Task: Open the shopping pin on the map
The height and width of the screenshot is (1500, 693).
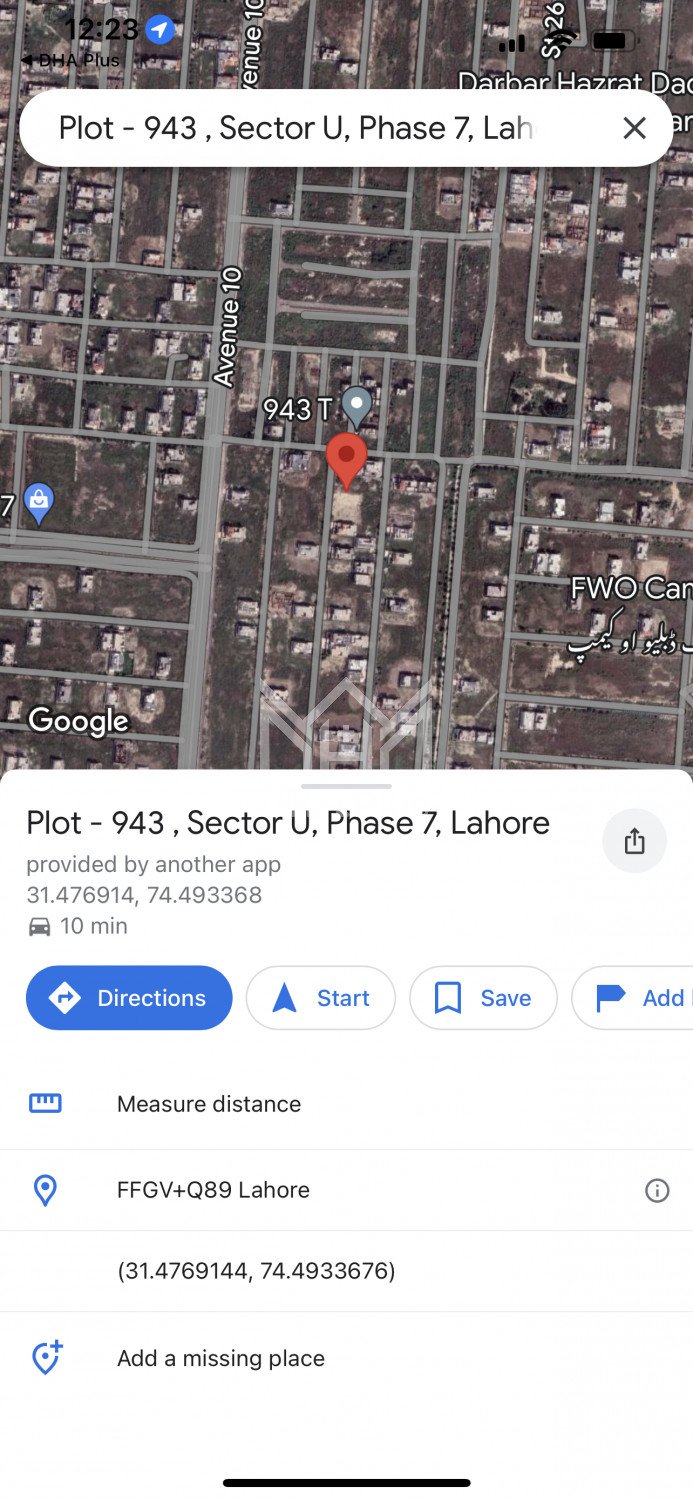Action: pyautogui.click(x=39, y=502)
